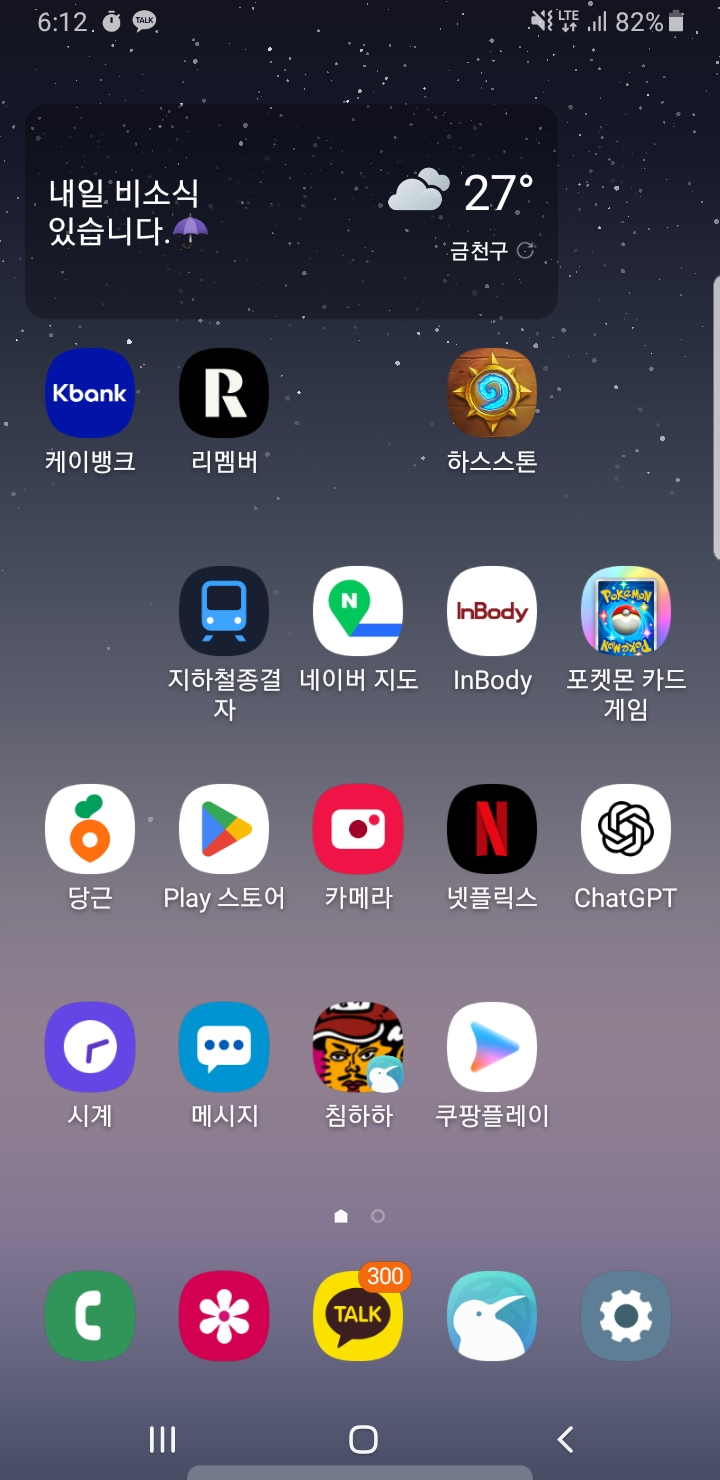Launch 쿠팡플레이

pos(492,1047)
